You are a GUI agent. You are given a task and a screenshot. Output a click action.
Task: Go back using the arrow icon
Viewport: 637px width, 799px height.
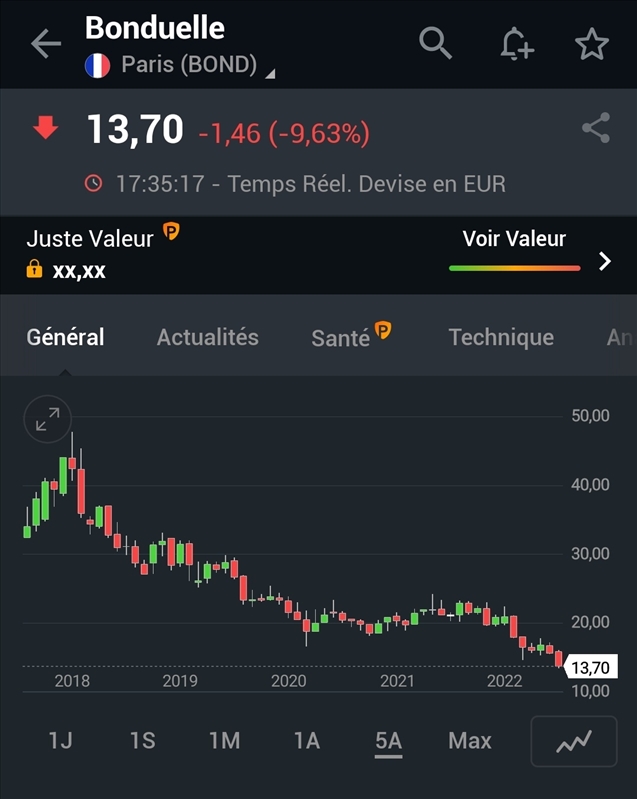coord(46,44)
